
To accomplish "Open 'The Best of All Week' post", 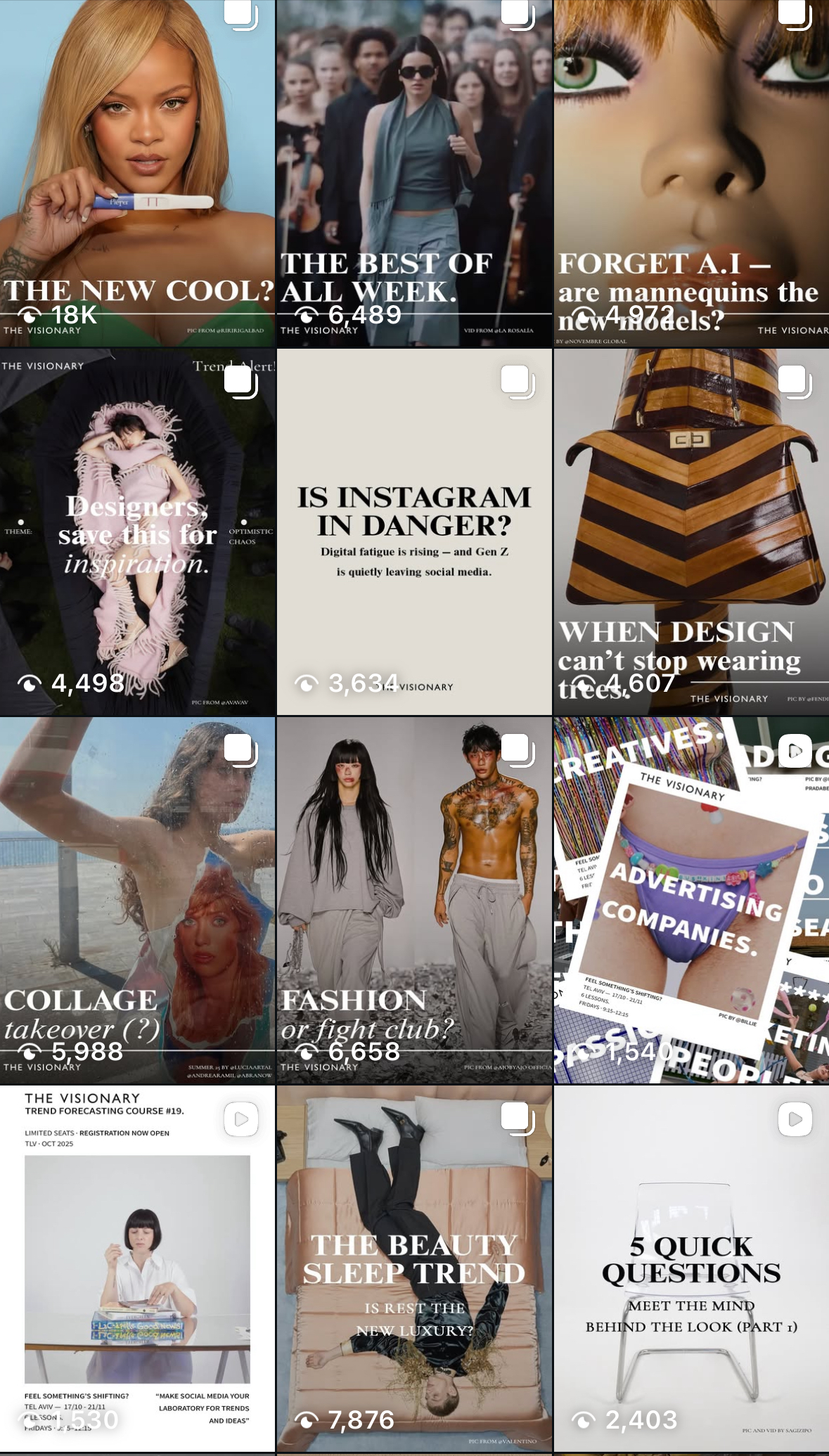I will pos(414,172).
